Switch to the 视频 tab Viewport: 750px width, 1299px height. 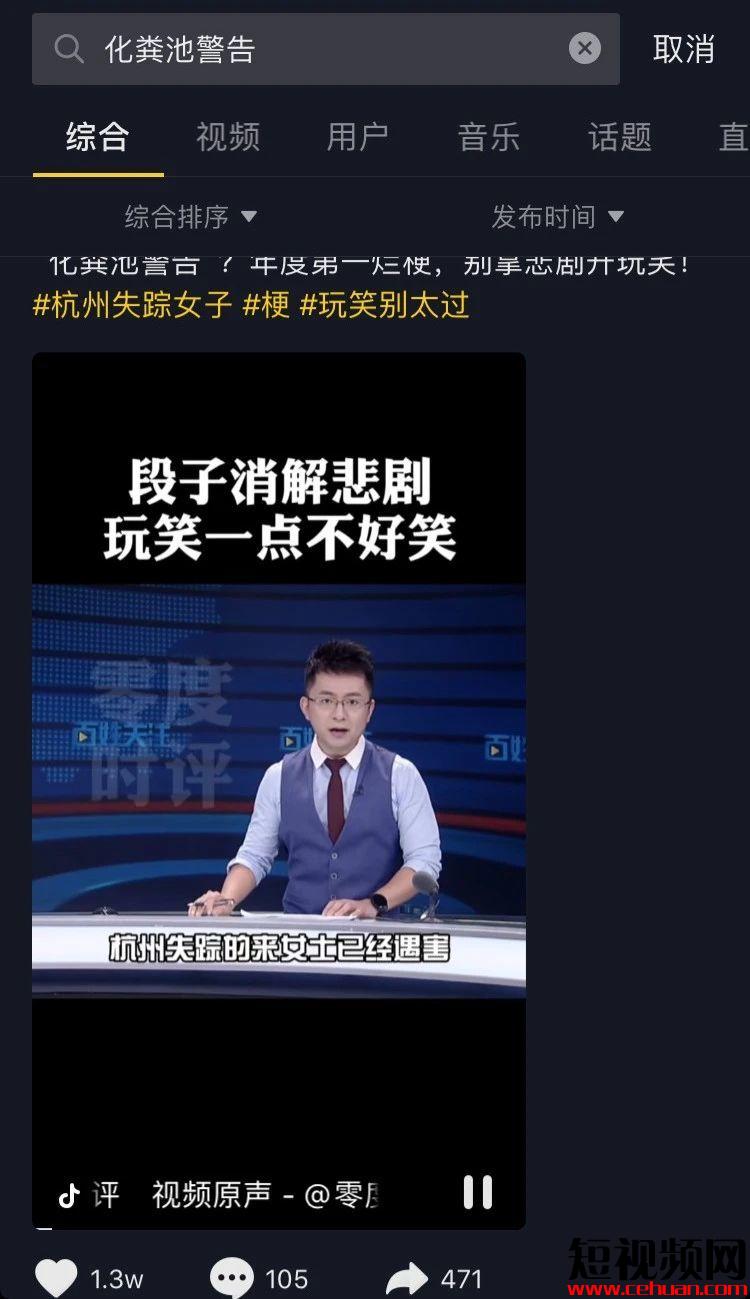(227, 137)
